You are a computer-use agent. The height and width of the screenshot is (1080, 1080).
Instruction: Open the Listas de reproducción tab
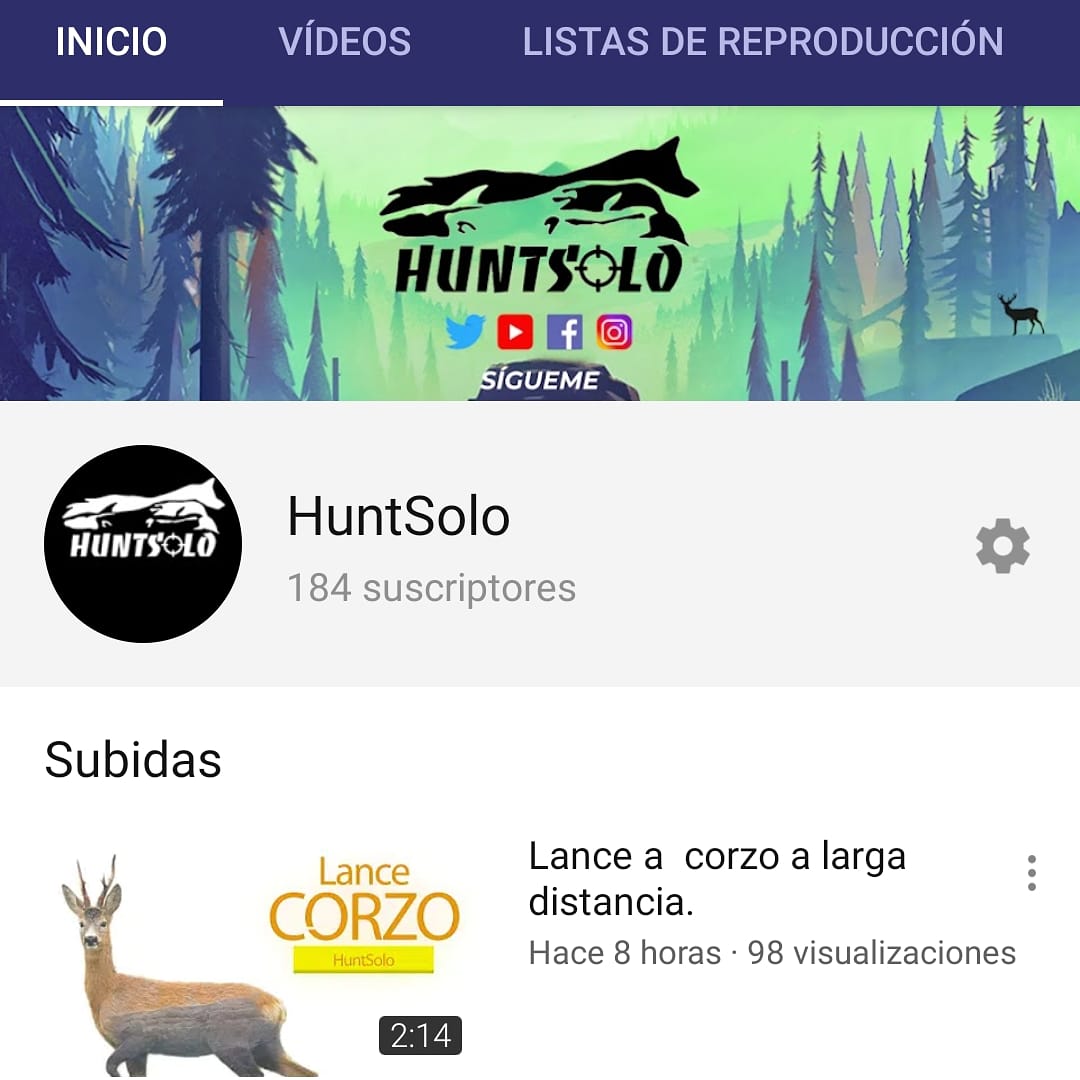[763, 42]
